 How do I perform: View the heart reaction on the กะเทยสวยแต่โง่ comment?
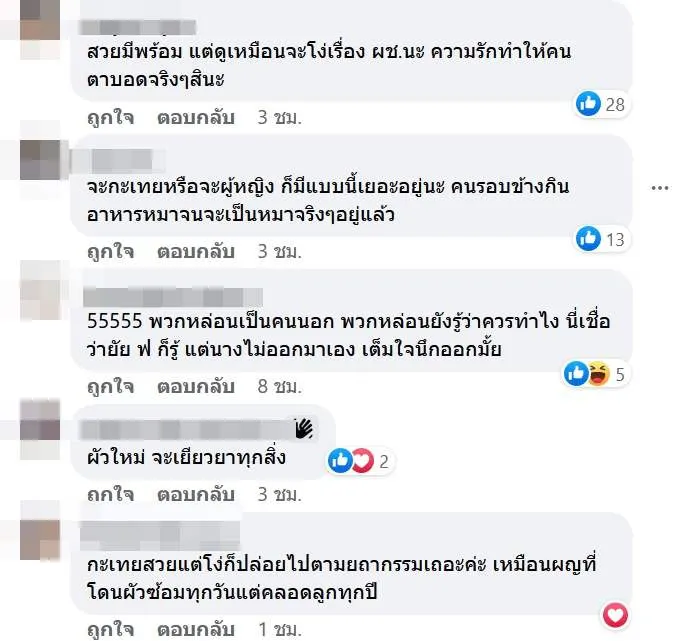616,611
